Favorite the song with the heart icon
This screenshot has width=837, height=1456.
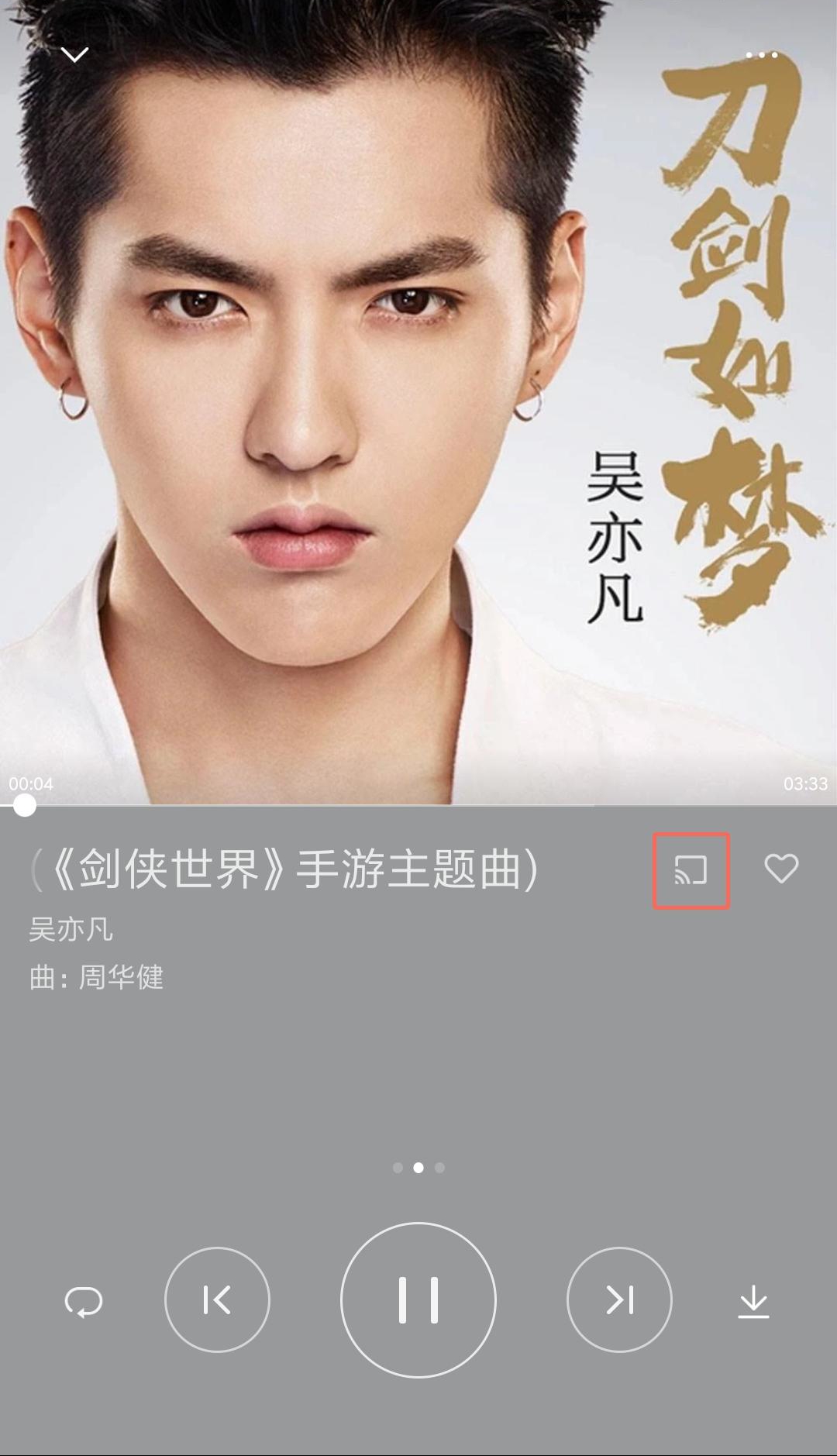783,871
